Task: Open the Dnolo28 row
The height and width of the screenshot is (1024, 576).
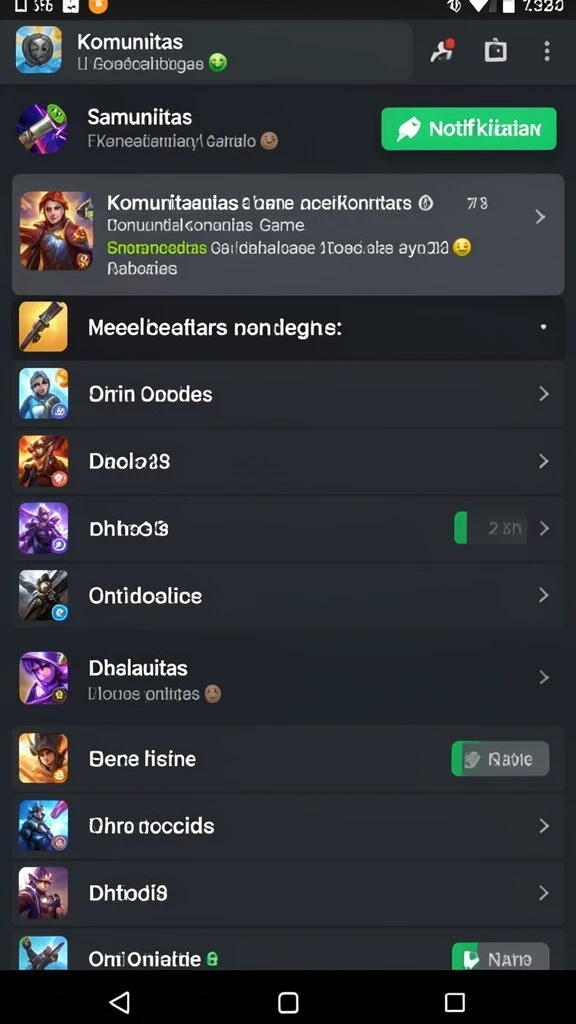Action: tap(288, 462)
